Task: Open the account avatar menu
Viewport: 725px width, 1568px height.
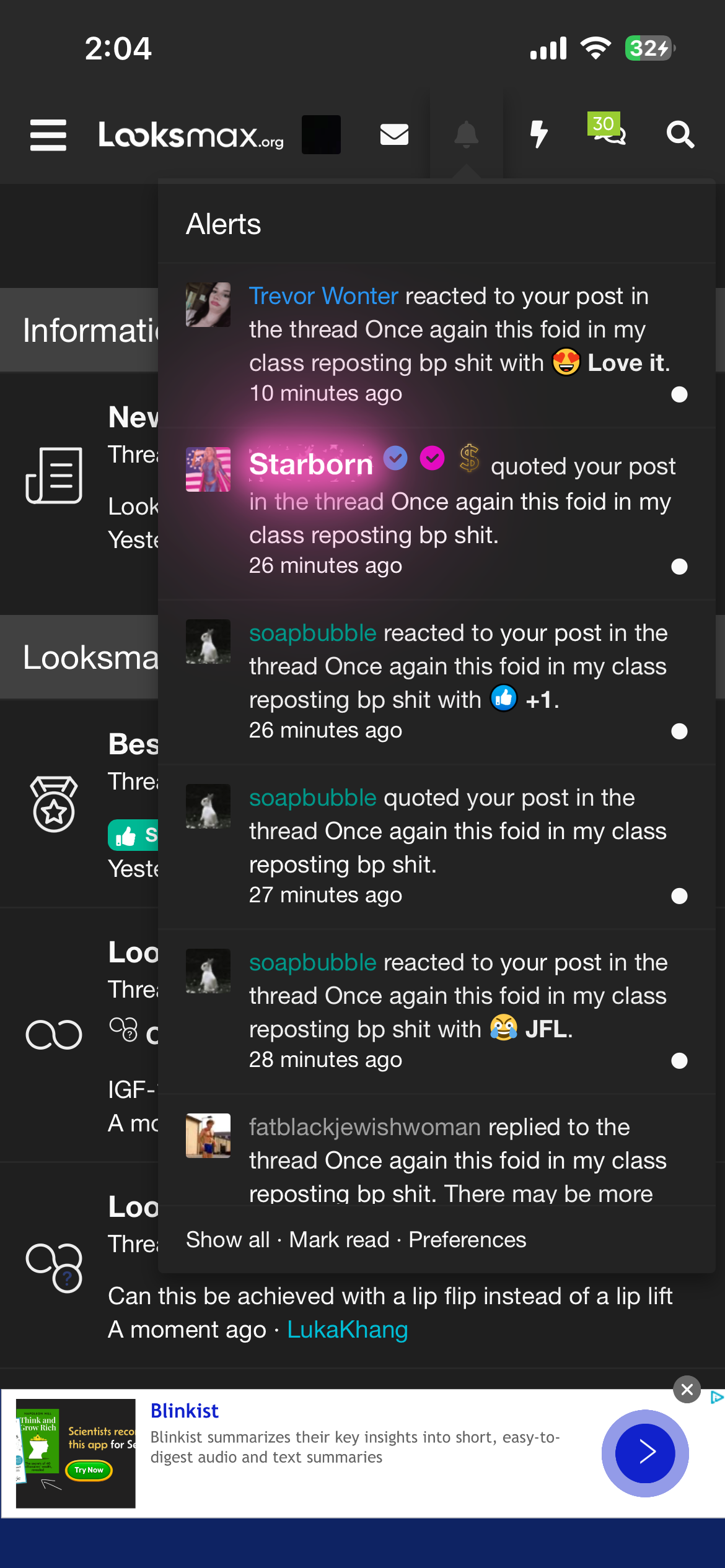Action: pyautogui.click(x=321, y=135)
